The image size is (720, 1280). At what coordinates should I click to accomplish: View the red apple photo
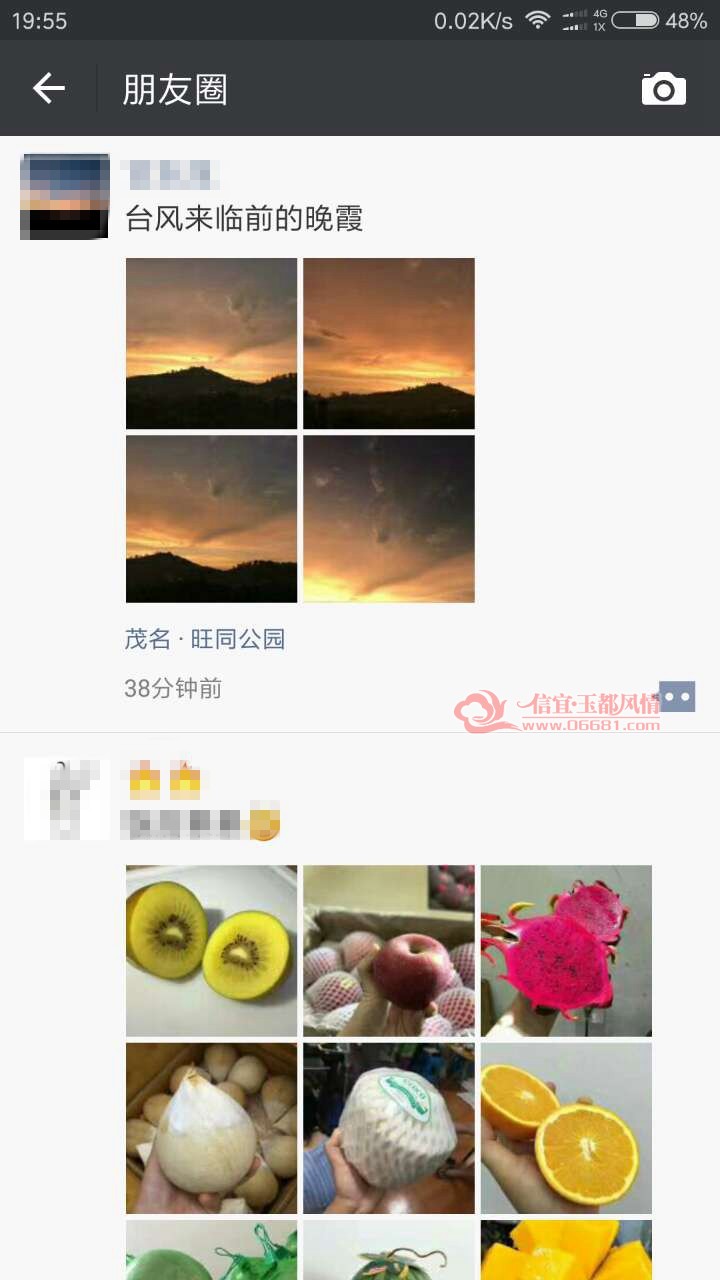pyautogui.click(x=389, y=951)
